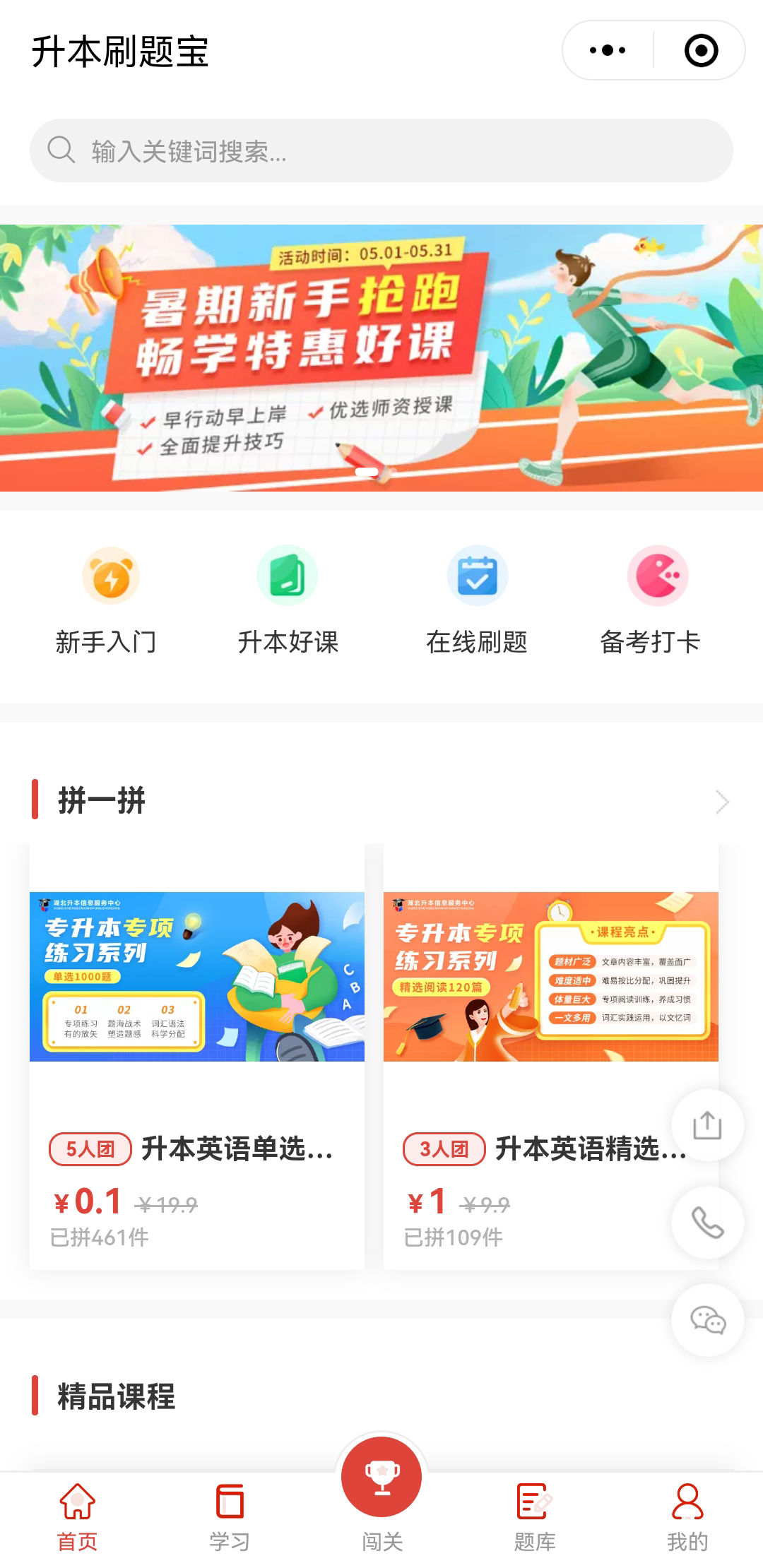Close the mini program with the circle button
This screenshot has height=1568, width=763.
click(701, 50)
